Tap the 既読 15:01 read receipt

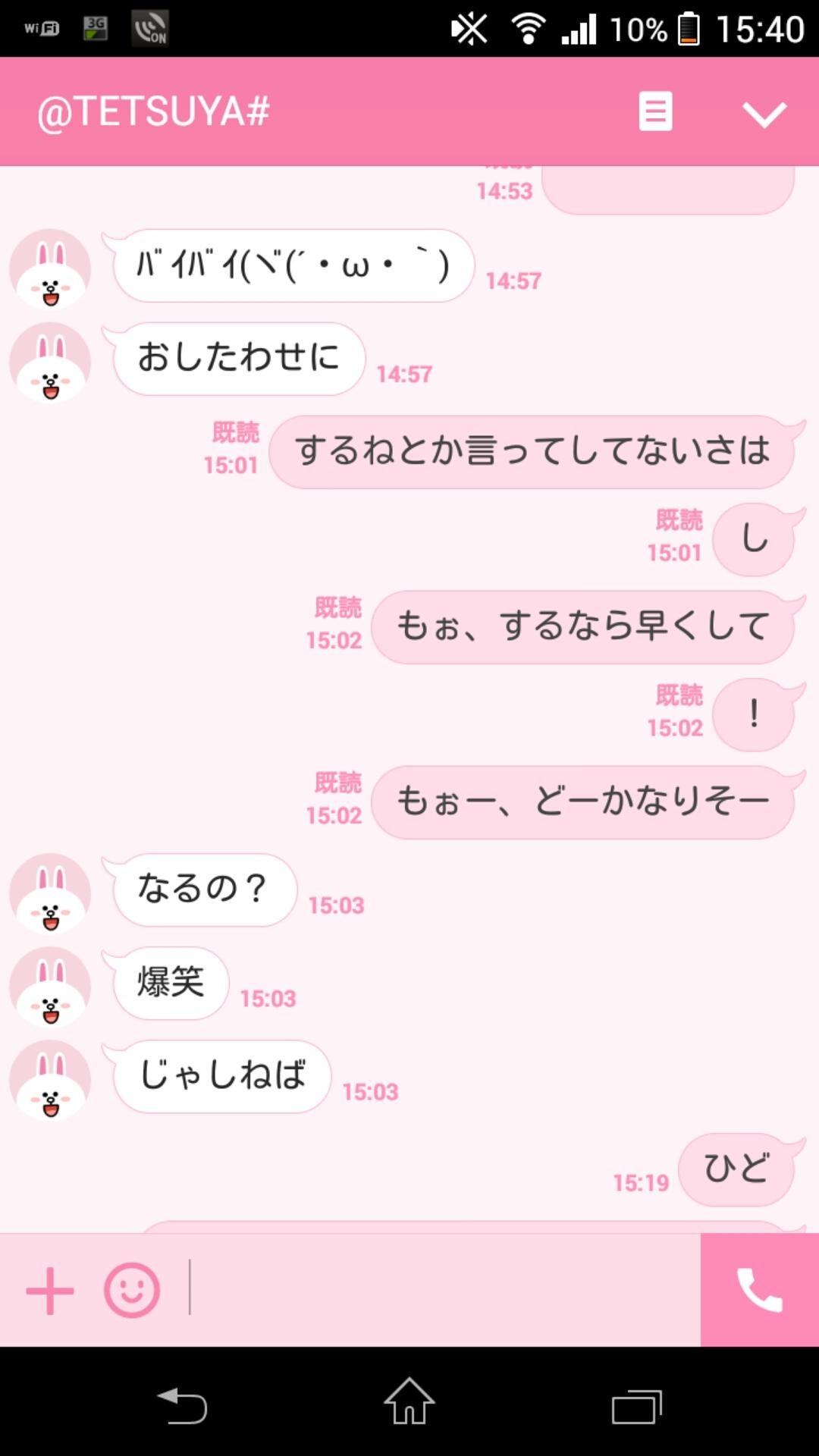point(233,447)
